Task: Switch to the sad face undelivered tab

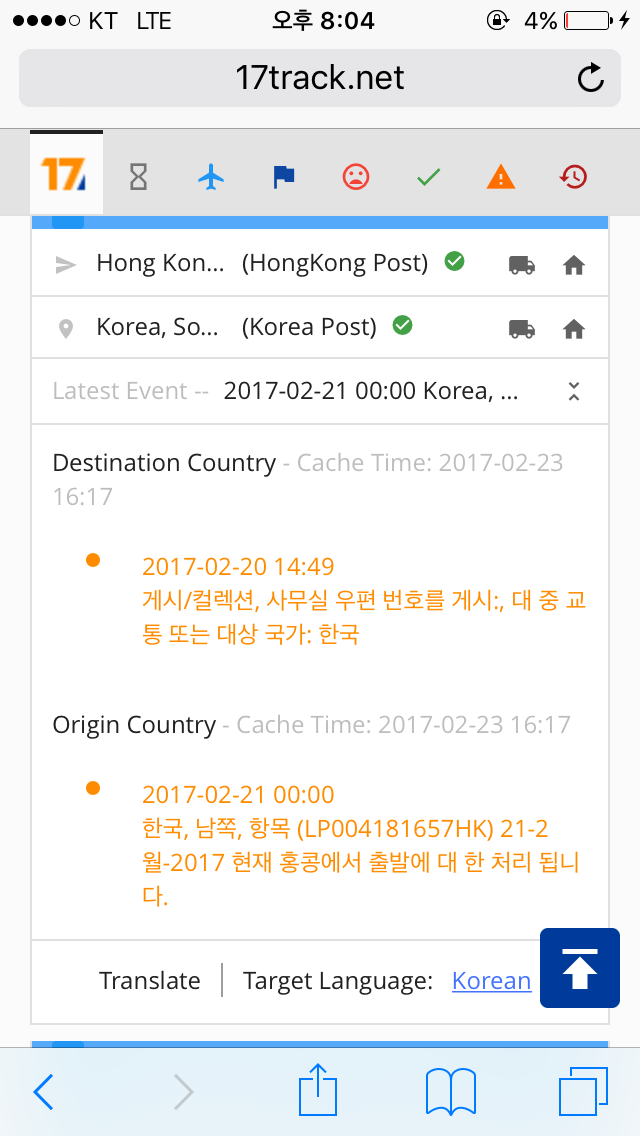Action: pos(355,178)
